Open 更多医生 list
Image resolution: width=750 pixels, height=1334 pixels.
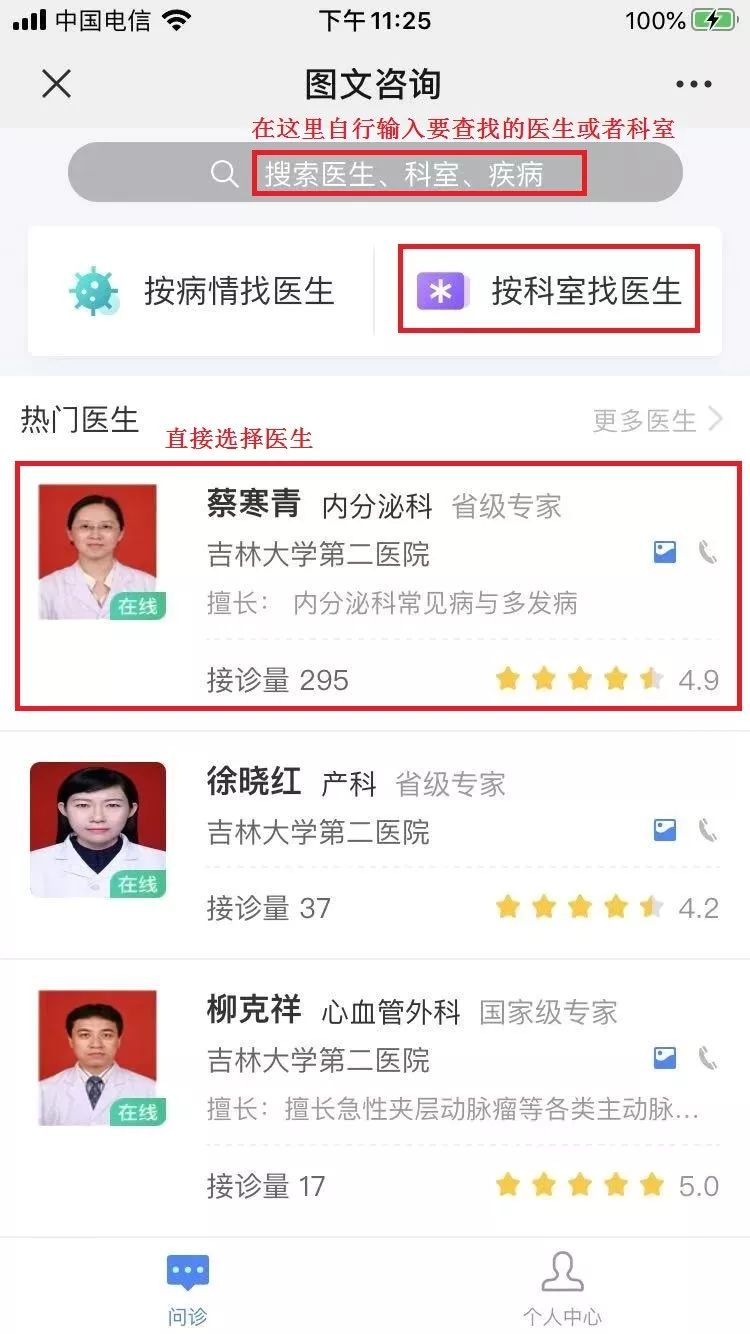tap(656, 420)
